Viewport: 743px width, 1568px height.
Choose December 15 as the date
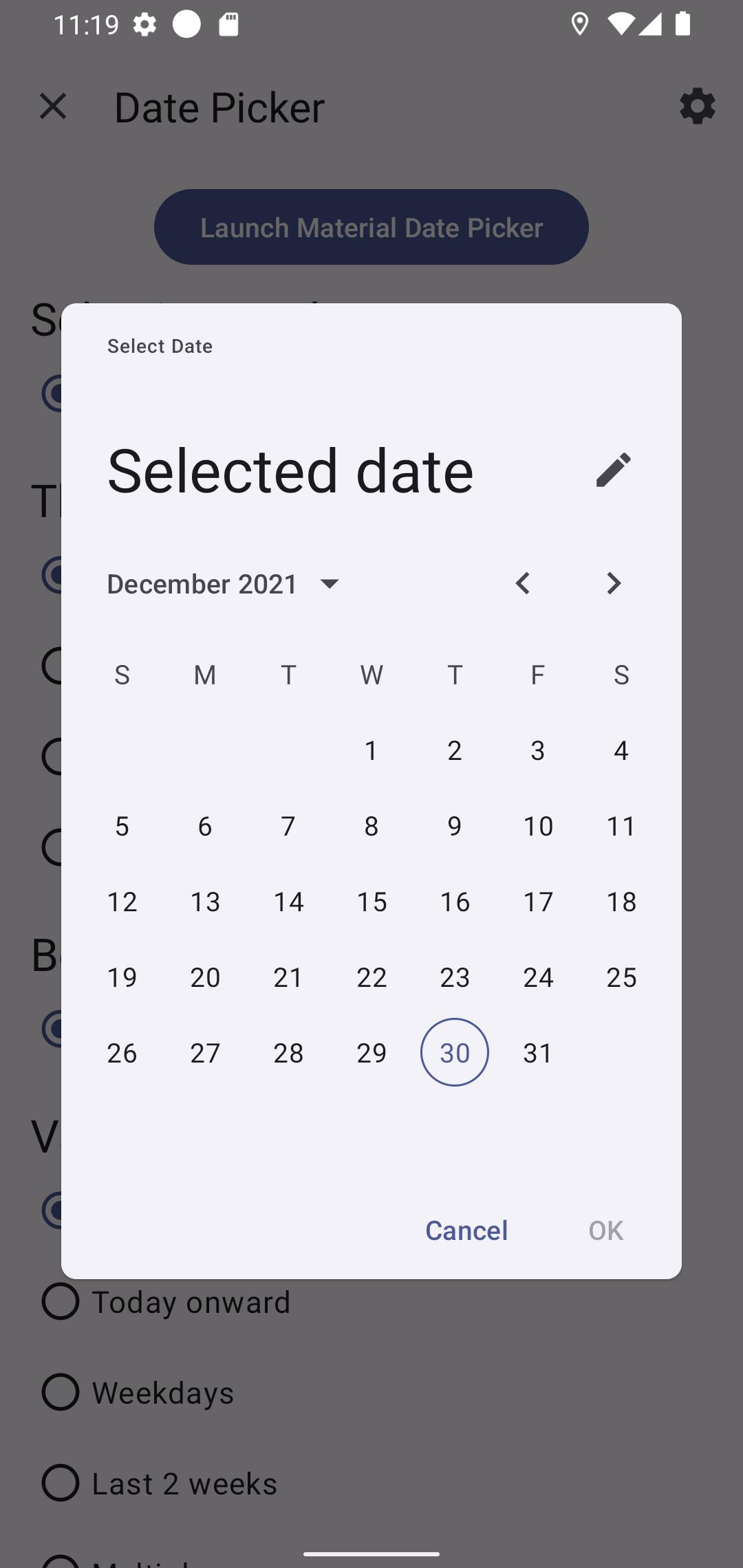[x=371, y=902]
